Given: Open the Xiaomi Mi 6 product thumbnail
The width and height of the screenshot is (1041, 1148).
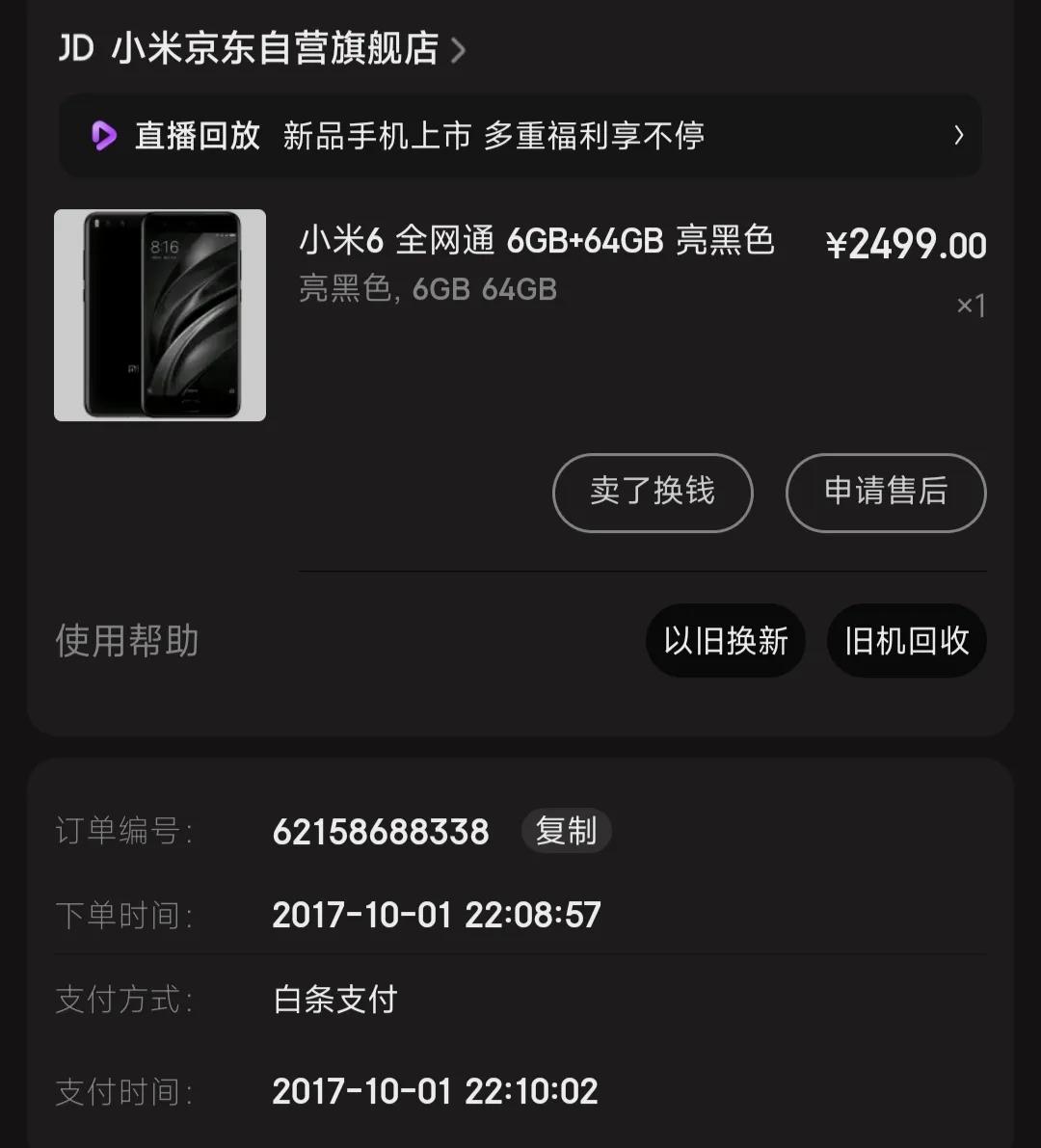Looking at the screenshot, I should pyautogui.click(x=160, y=315).
